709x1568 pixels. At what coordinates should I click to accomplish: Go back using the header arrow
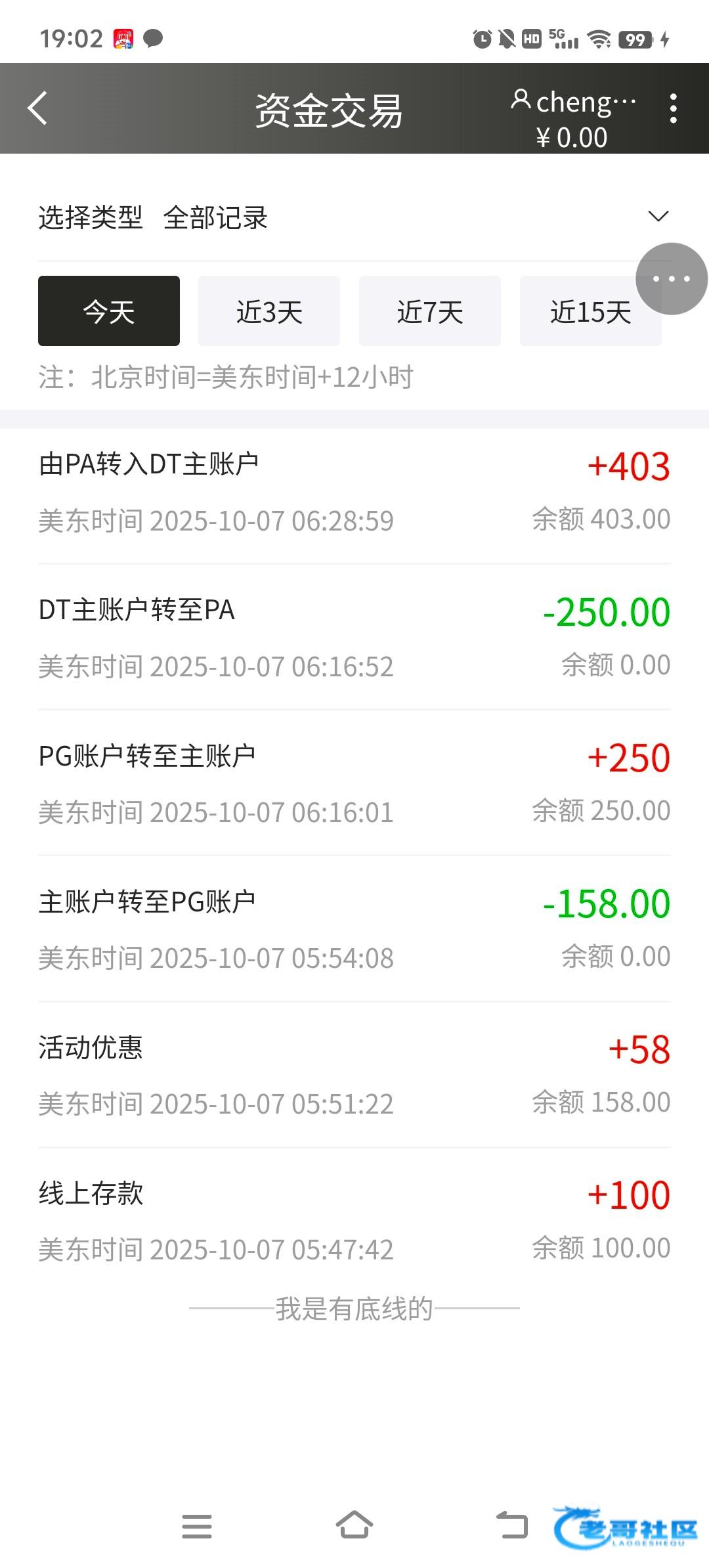(37, 108)
